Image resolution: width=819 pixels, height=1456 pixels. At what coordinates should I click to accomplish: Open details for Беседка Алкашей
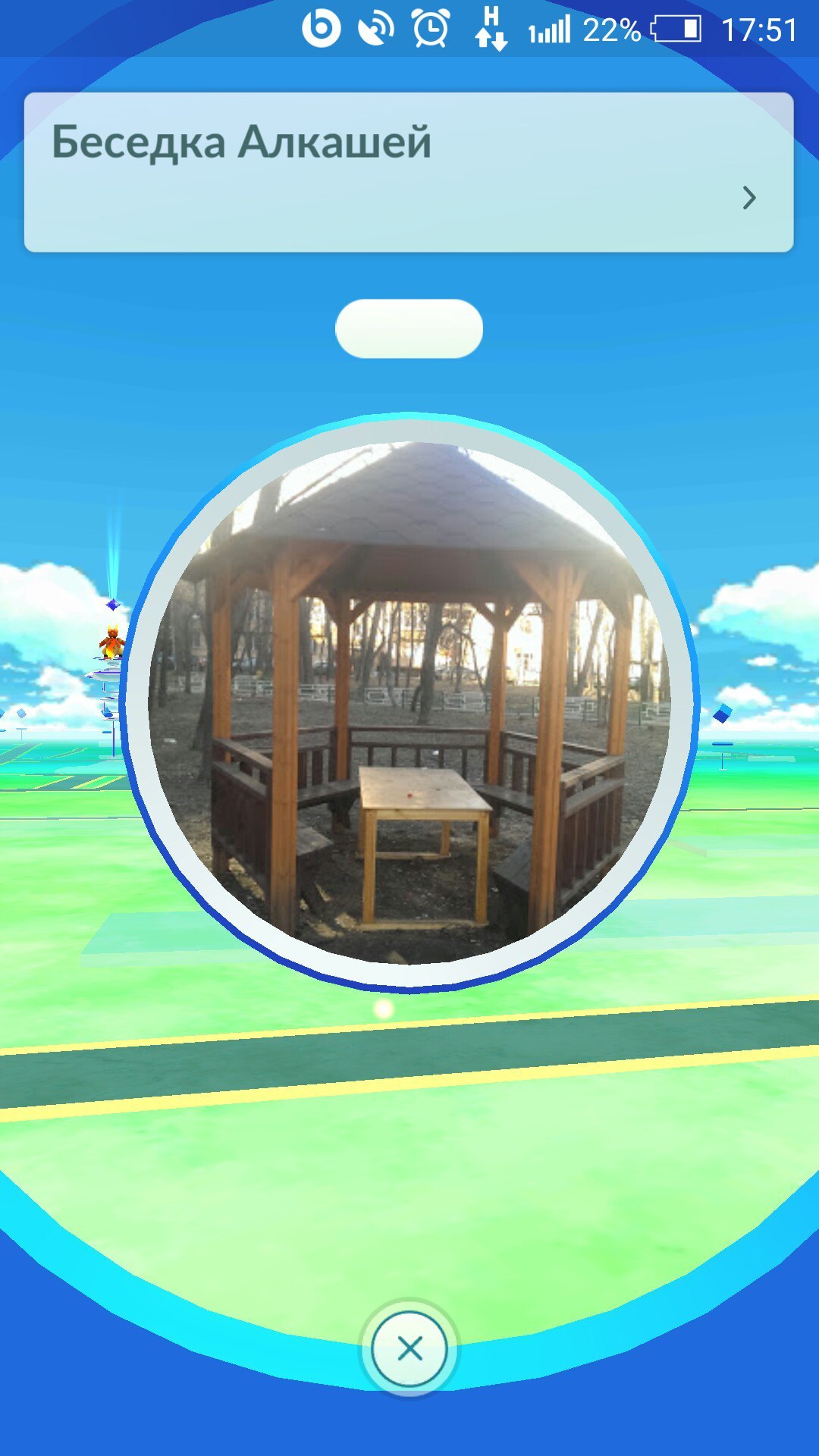748,198
